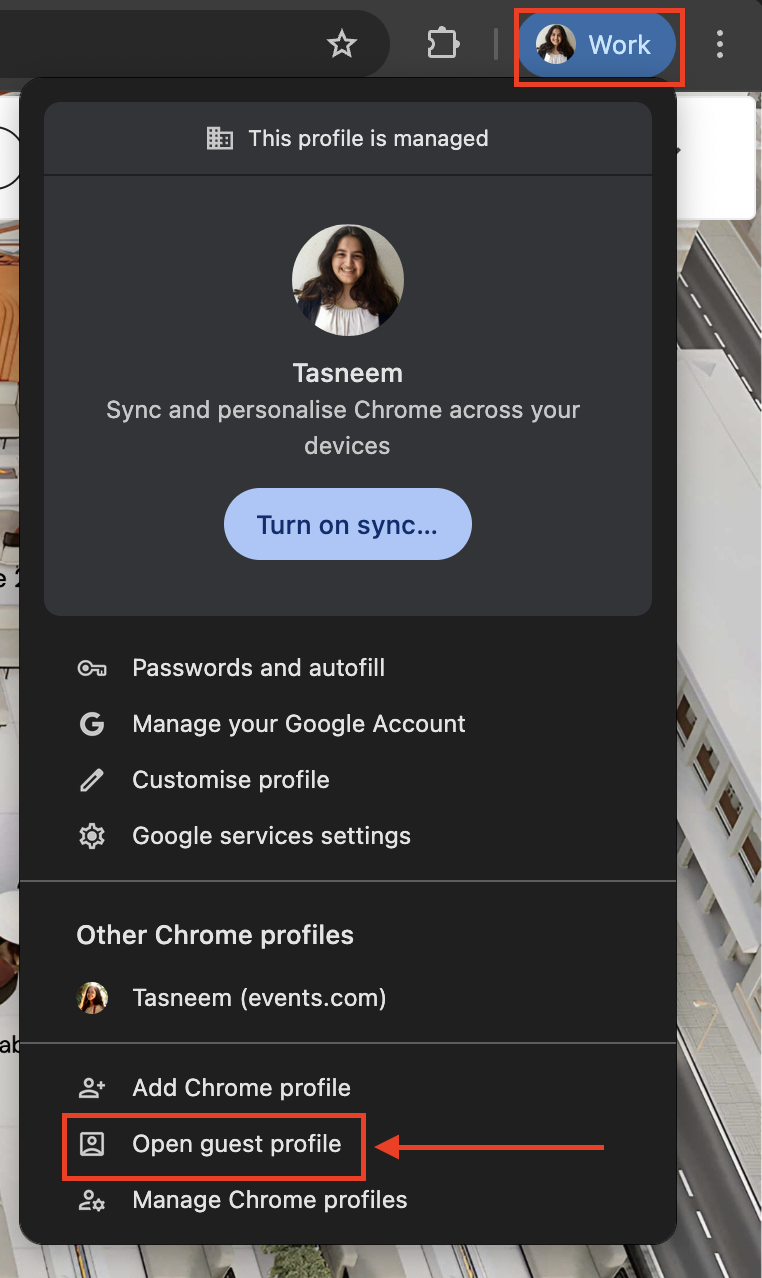
Task: Go to Manage Chrome profiles
Action: point(269,1200)
